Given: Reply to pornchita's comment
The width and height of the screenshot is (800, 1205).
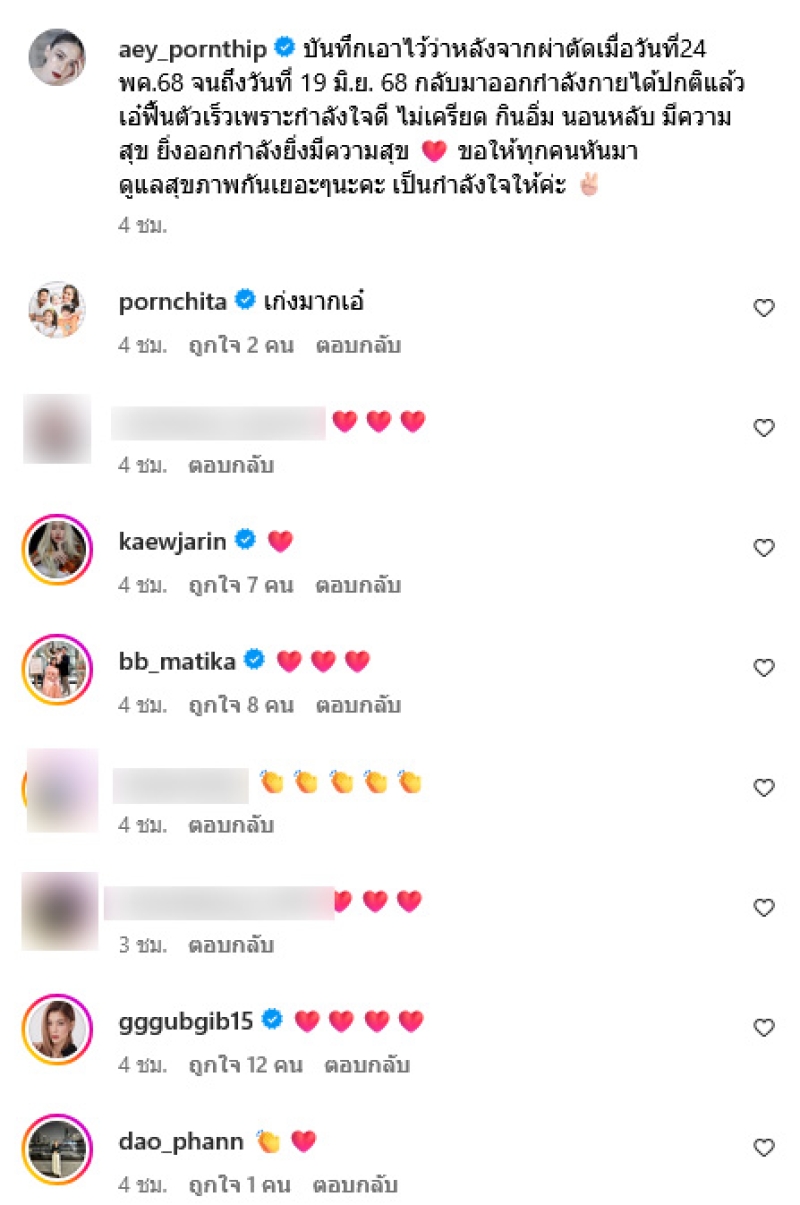Looking at the screenshot, I should point(358,345).
